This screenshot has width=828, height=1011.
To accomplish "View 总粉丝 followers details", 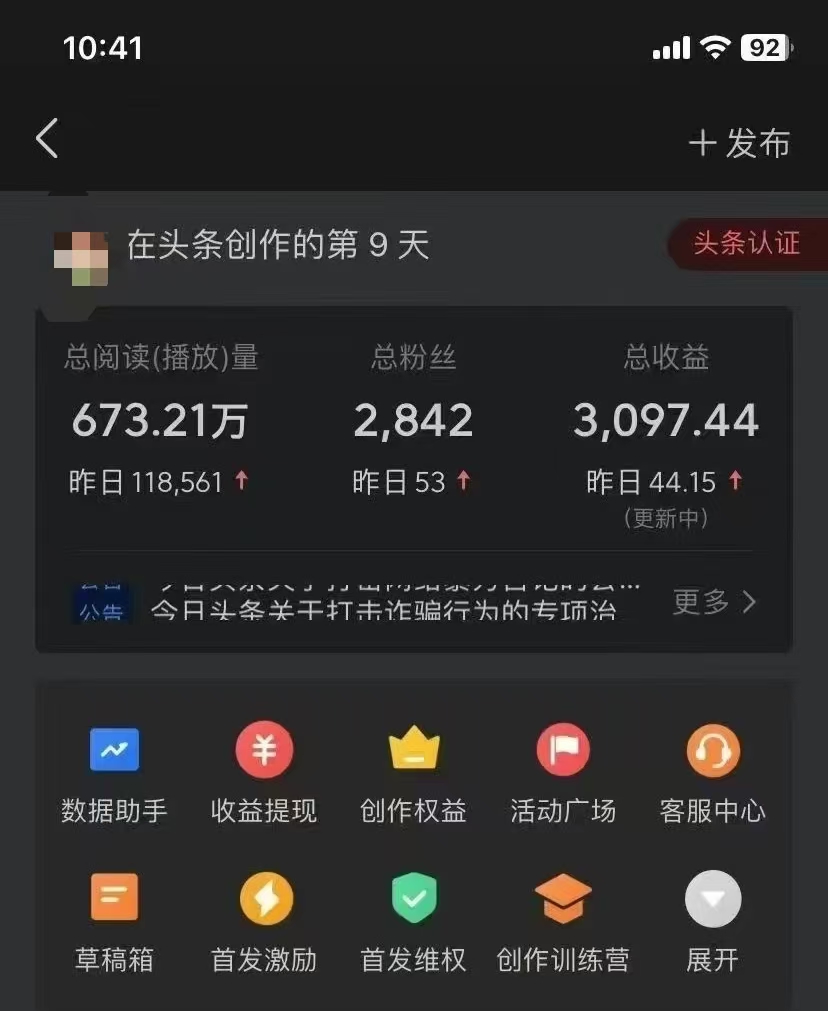I will tap(413, 421).
